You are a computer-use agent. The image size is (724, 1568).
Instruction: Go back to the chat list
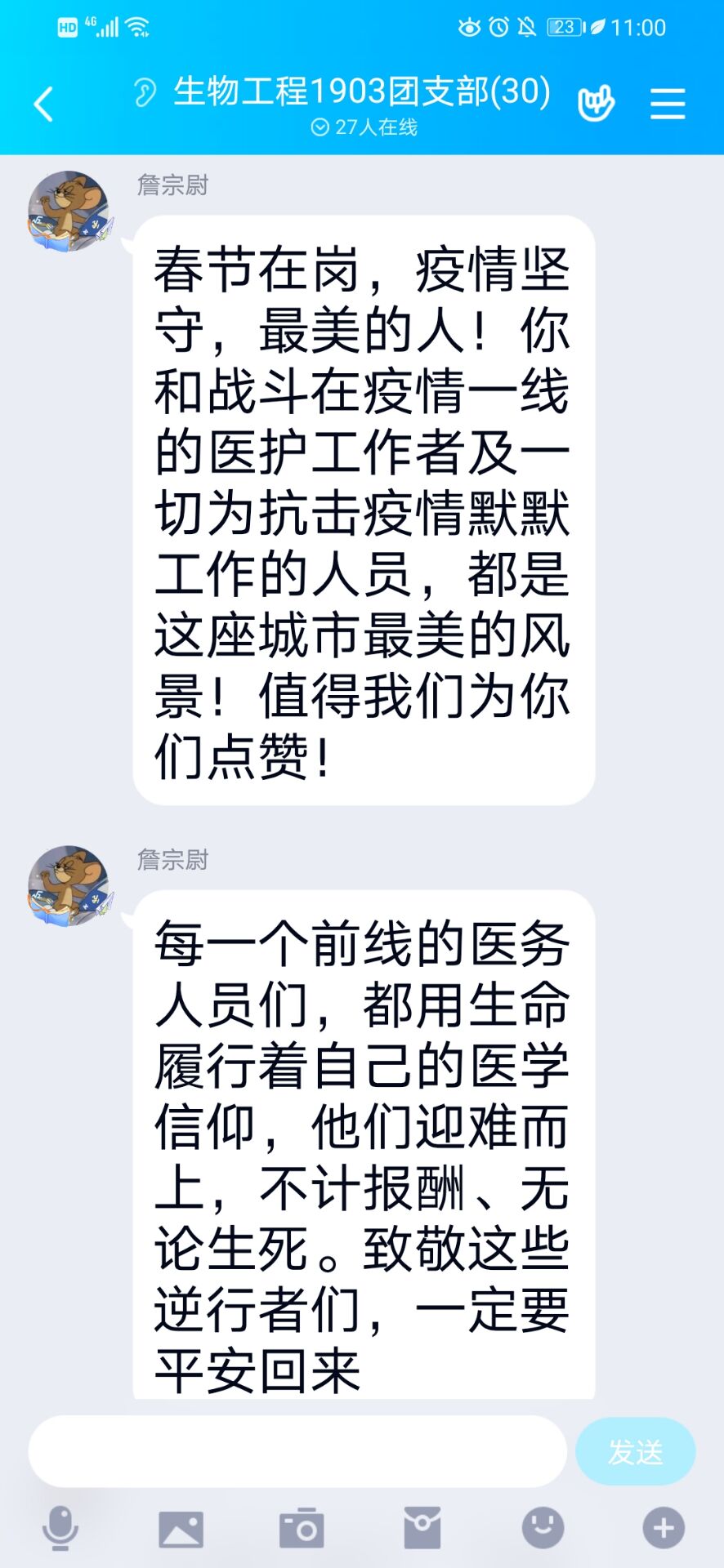[44, 105]
